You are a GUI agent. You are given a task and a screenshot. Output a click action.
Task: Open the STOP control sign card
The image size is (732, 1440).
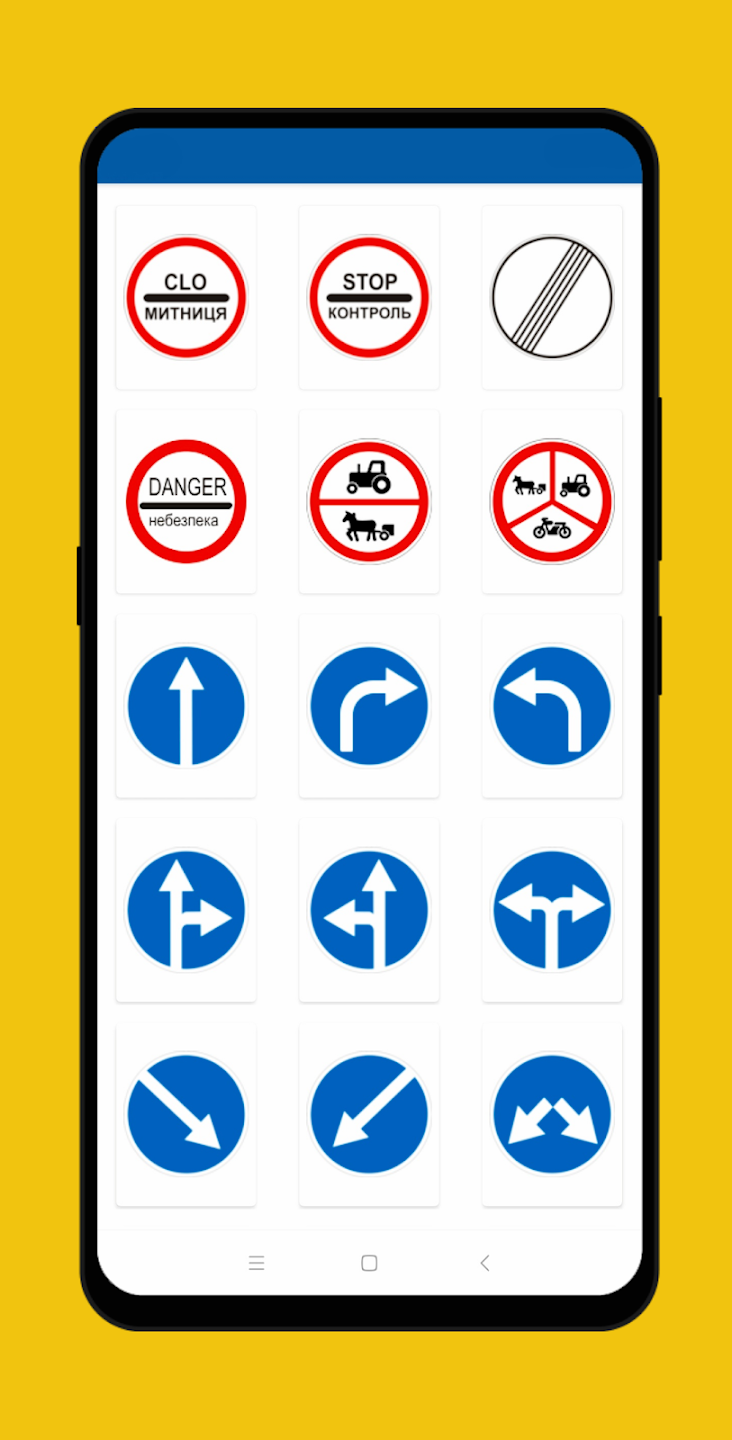click(x=369, y=297)
